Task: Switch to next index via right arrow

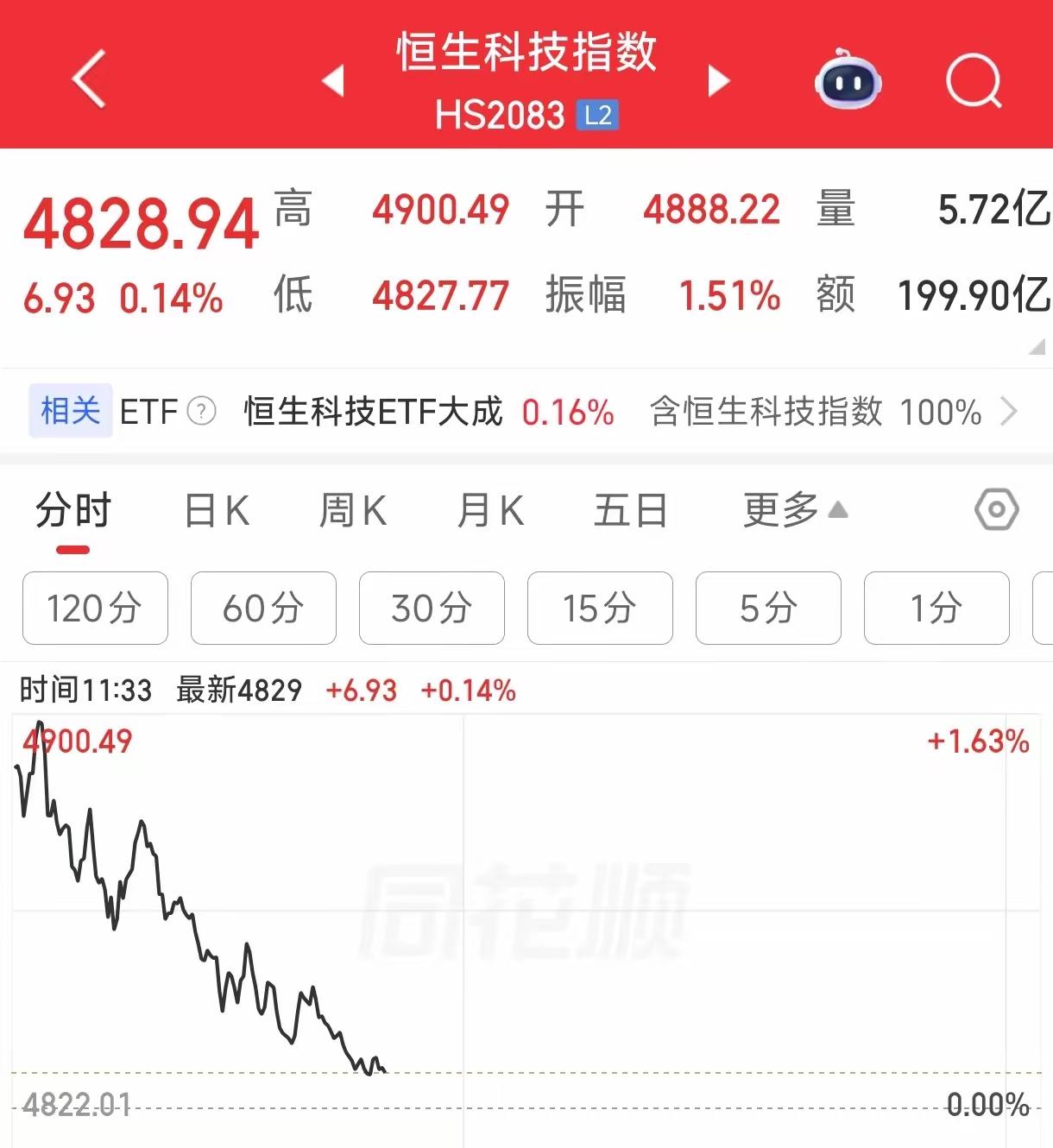Action: 719,79
